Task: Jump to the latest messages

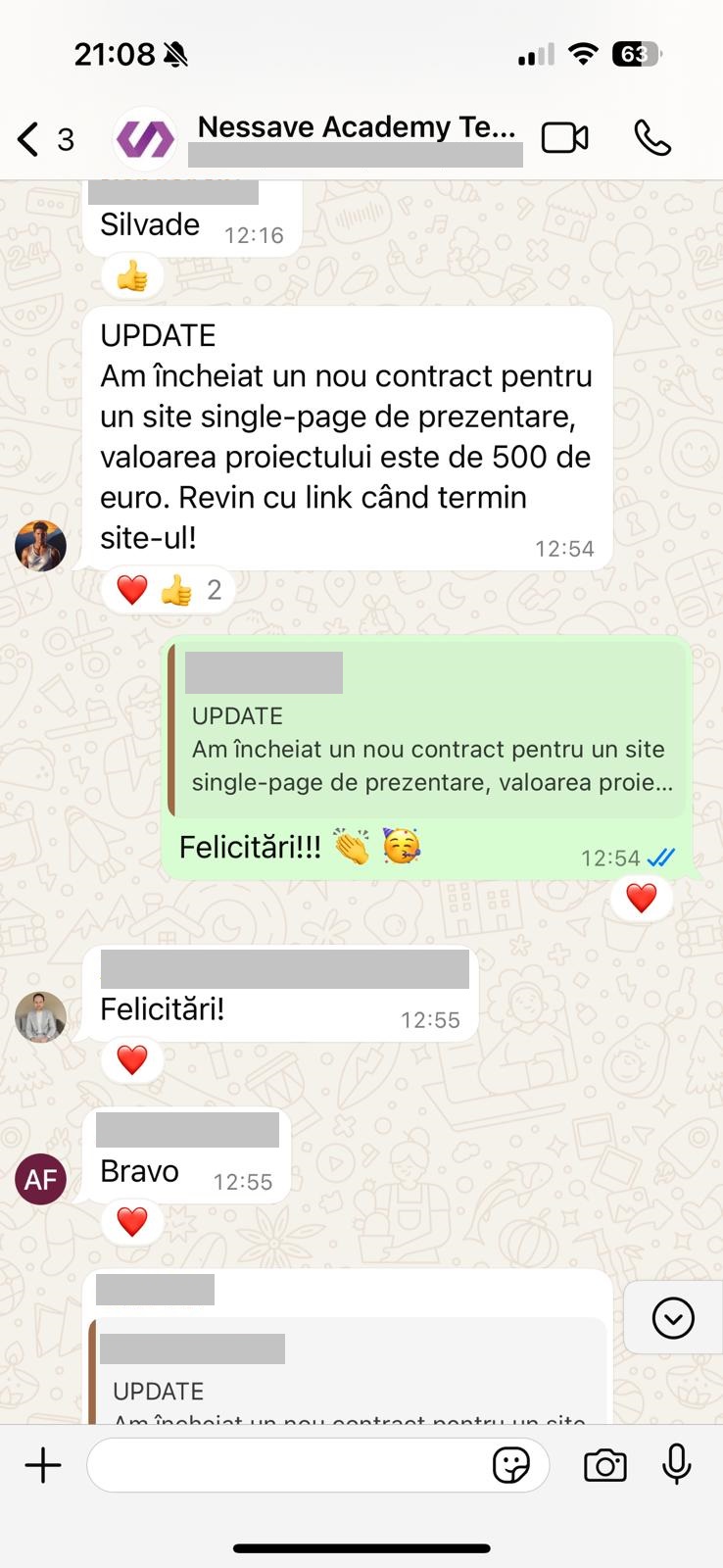Action: click(673, 1318)
